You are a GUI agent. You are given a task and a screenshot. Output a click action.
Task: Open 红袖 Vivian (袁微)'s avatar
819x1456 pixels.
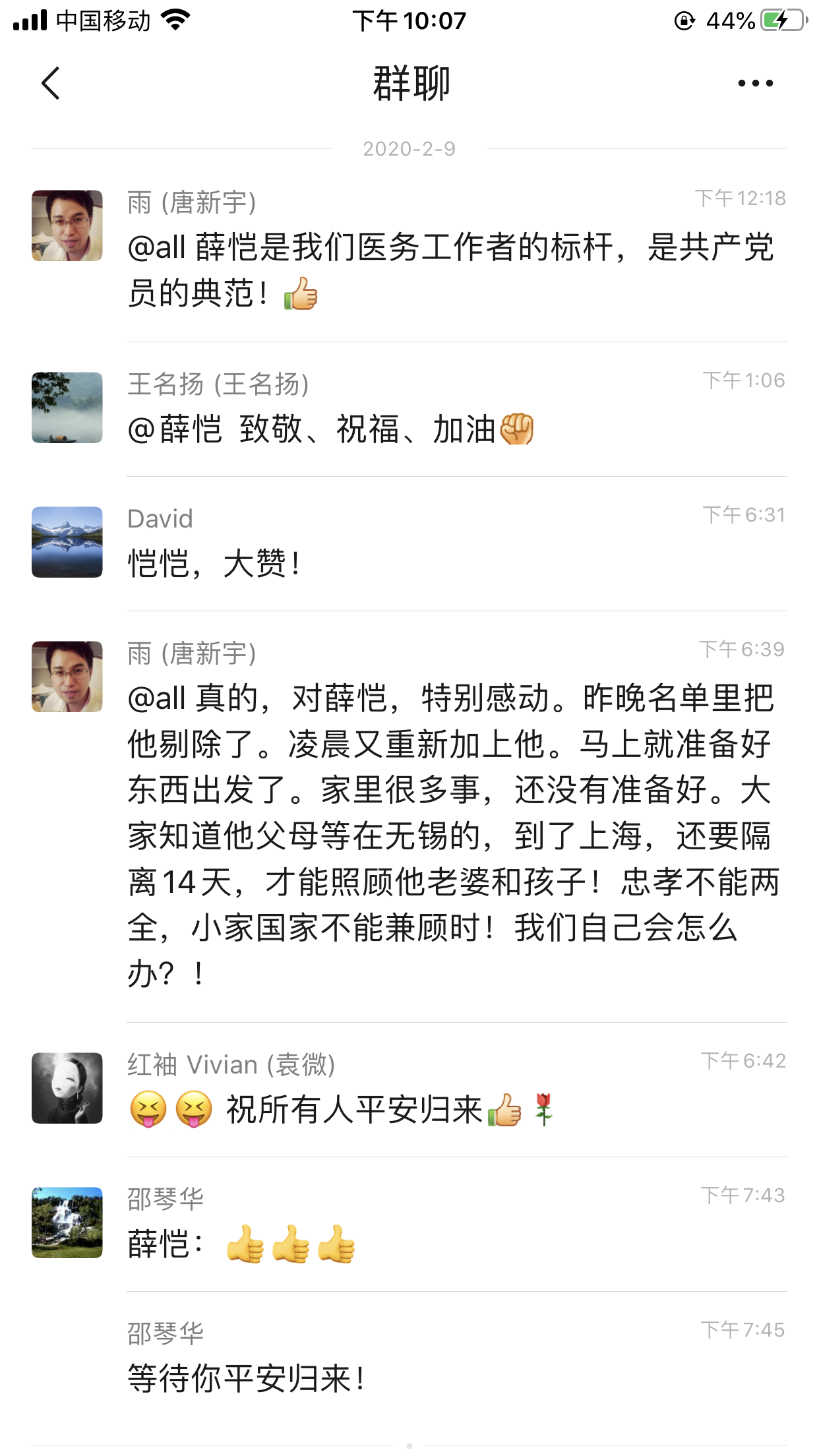click(x=67, y=1088)
